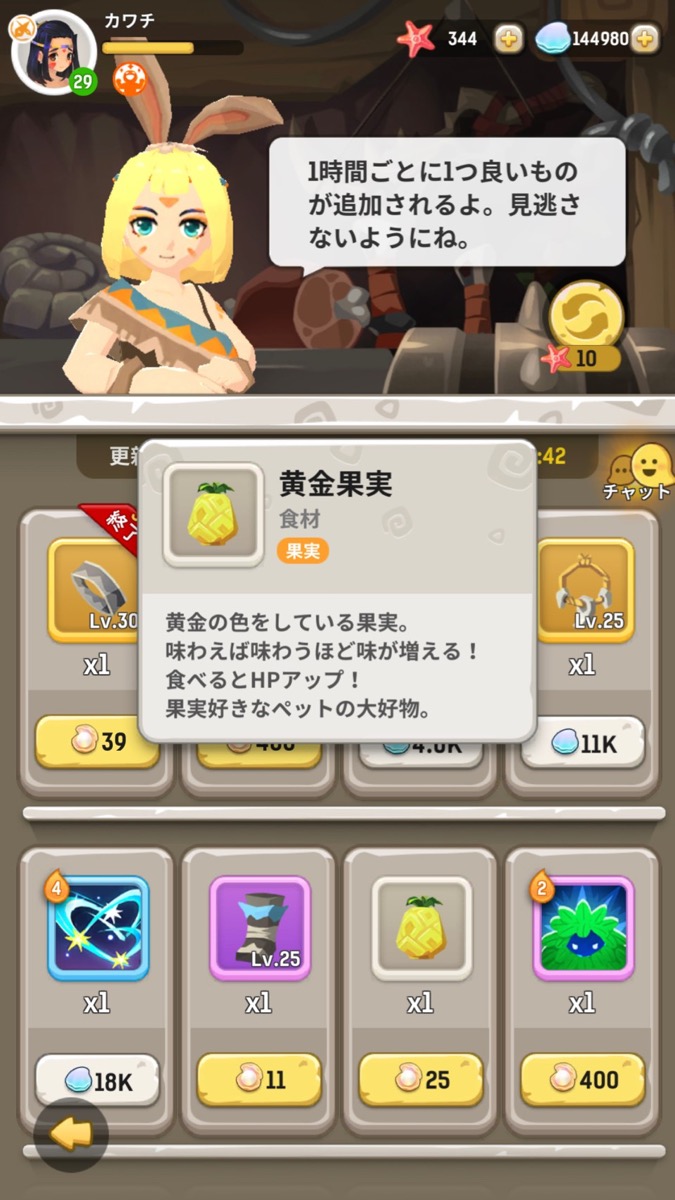Buy the golden fruit for 25
This screenshot has height=1200, width=675.
[x=421, y=1079]
